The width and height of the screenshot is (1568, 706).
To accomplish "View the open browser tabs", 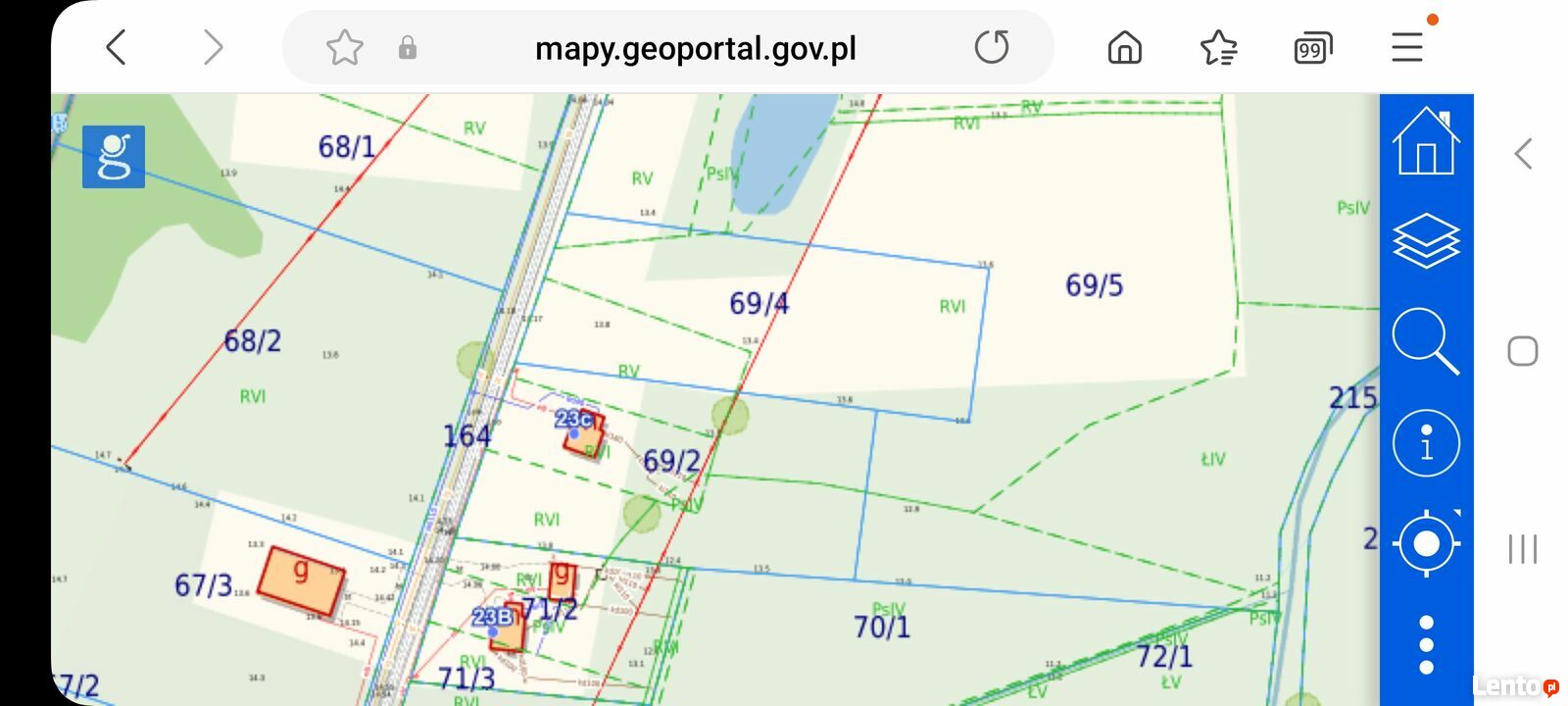I will coord(1312,48).
